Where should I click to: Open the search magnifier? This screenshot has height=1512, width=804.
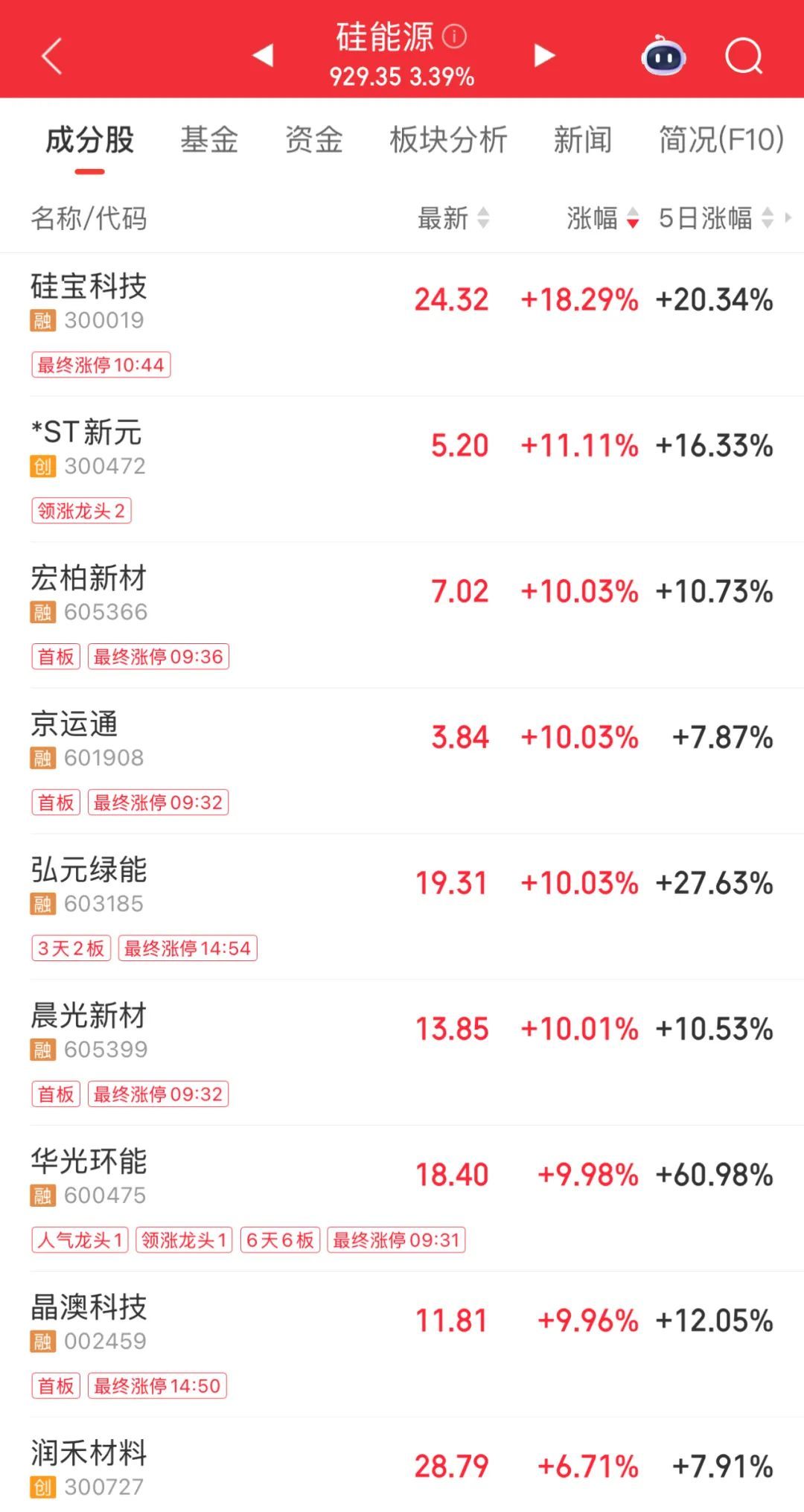tap(744, 56)
